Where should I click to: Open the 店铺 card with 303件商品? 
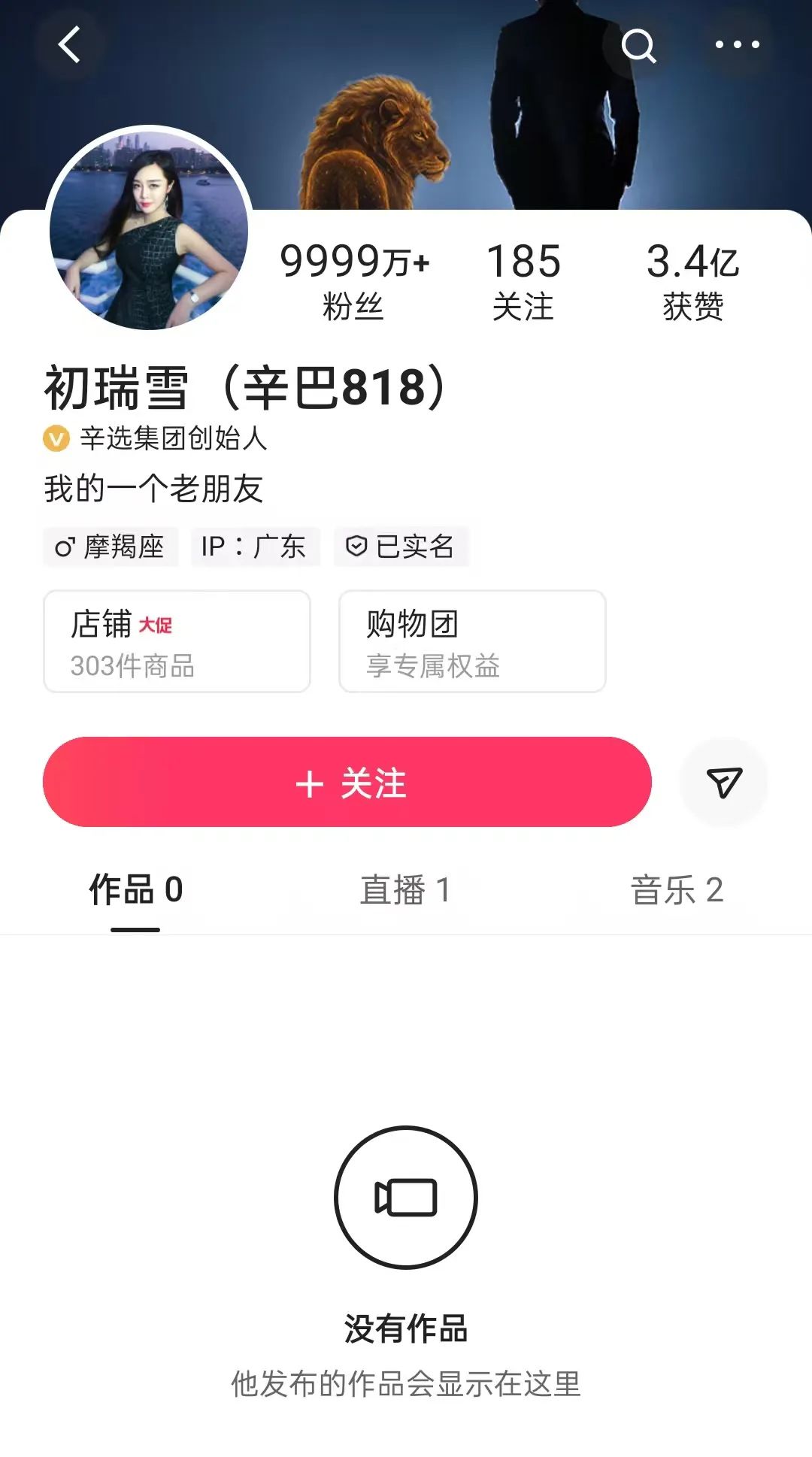[177, 641]
